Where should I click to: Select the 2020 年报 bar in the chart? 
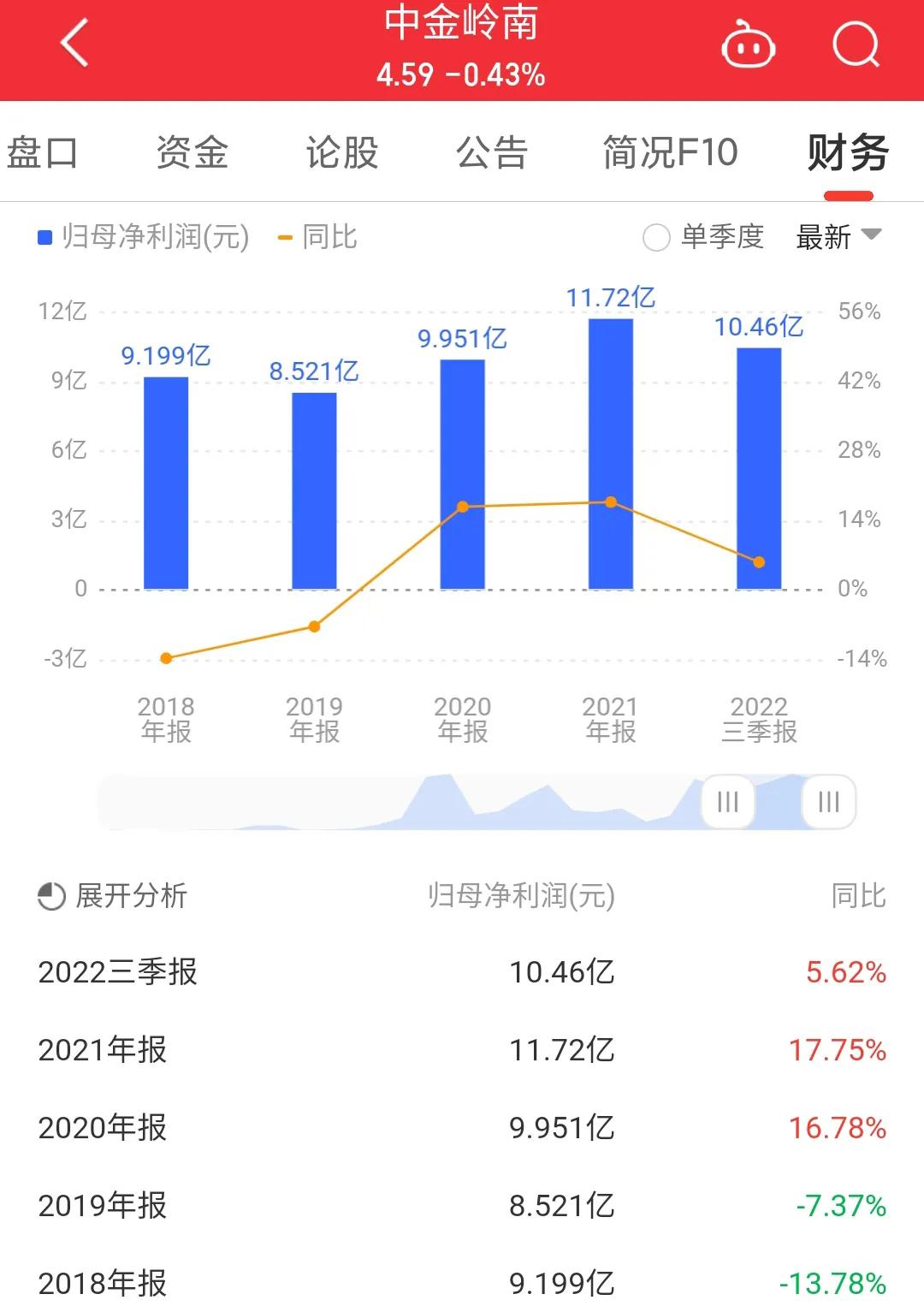[463, 471]
